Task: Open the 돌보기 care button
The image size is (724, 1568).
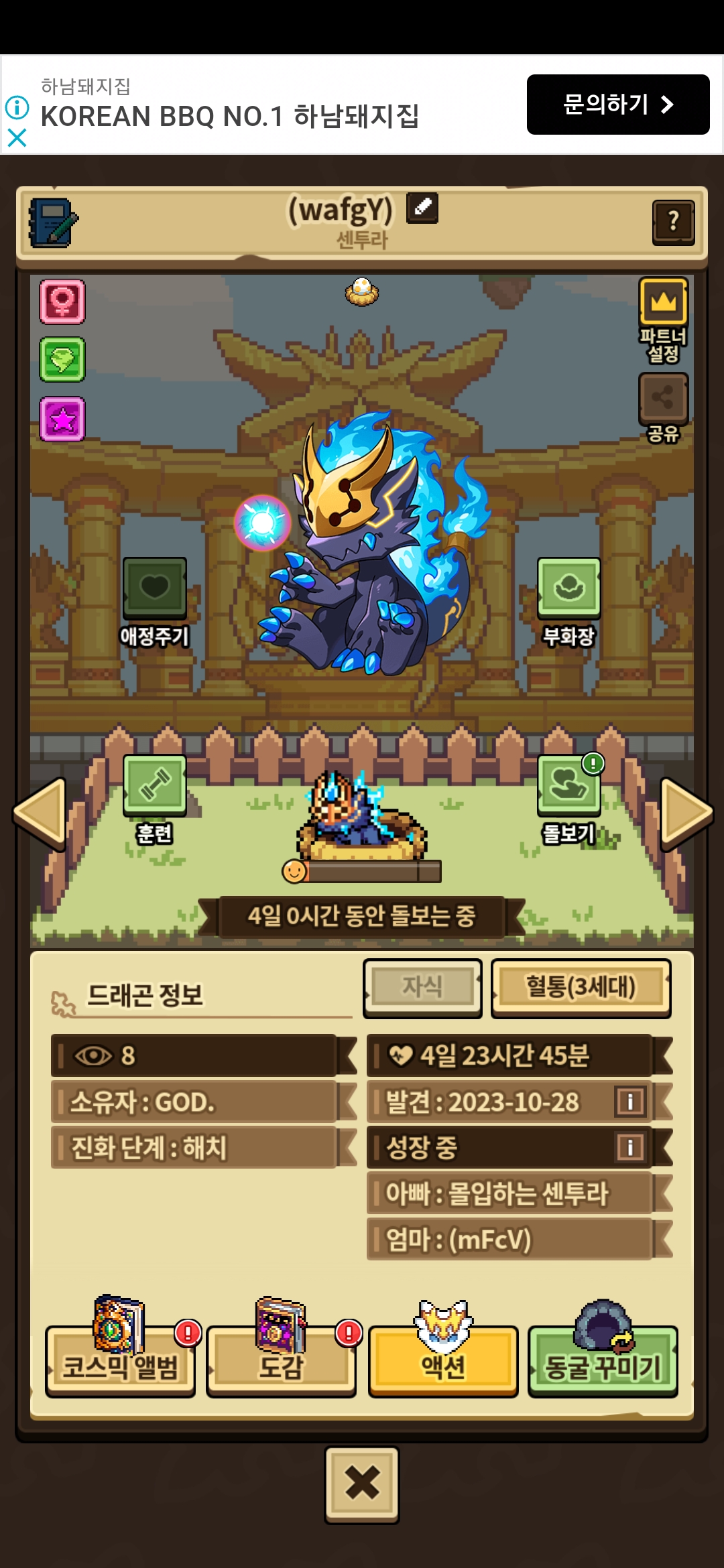Action: click(568, 785)
